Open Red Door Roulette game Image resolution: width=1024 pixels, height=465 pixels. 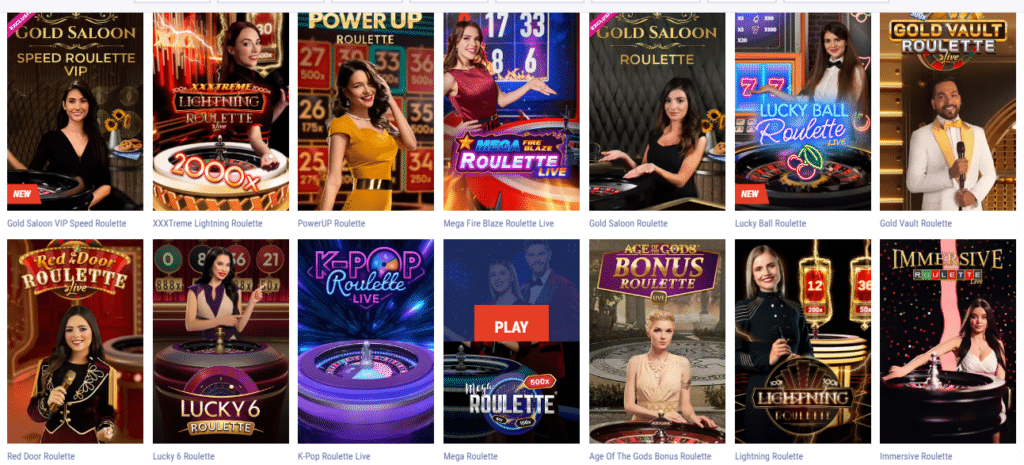tap(75, 341)
